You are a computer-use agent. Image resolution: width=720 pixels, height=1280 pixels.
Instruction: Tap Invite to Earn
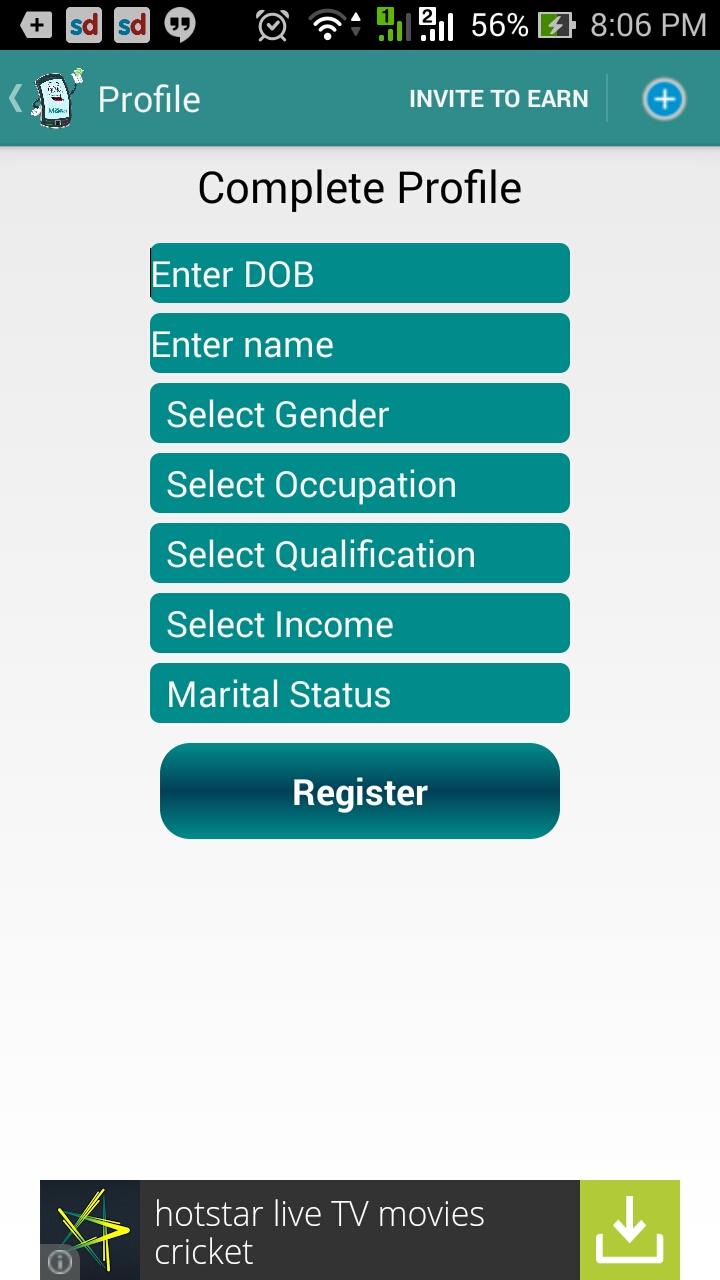tap(498, 99)
